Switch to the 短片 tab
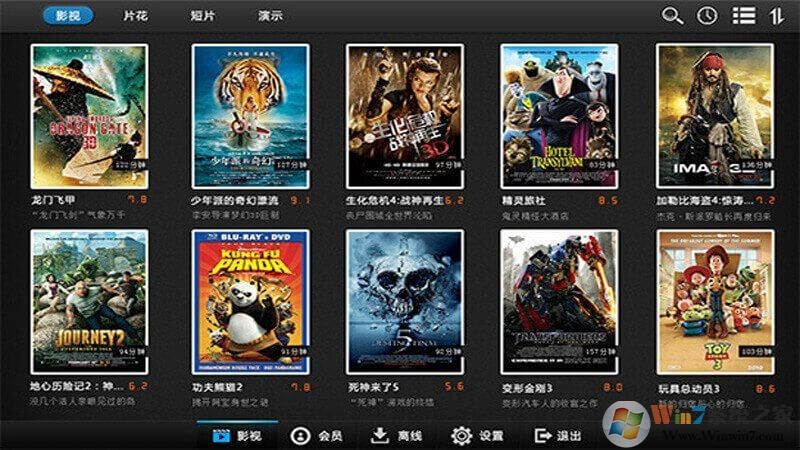This screenshot has height=450, width=800. [203, 16]
